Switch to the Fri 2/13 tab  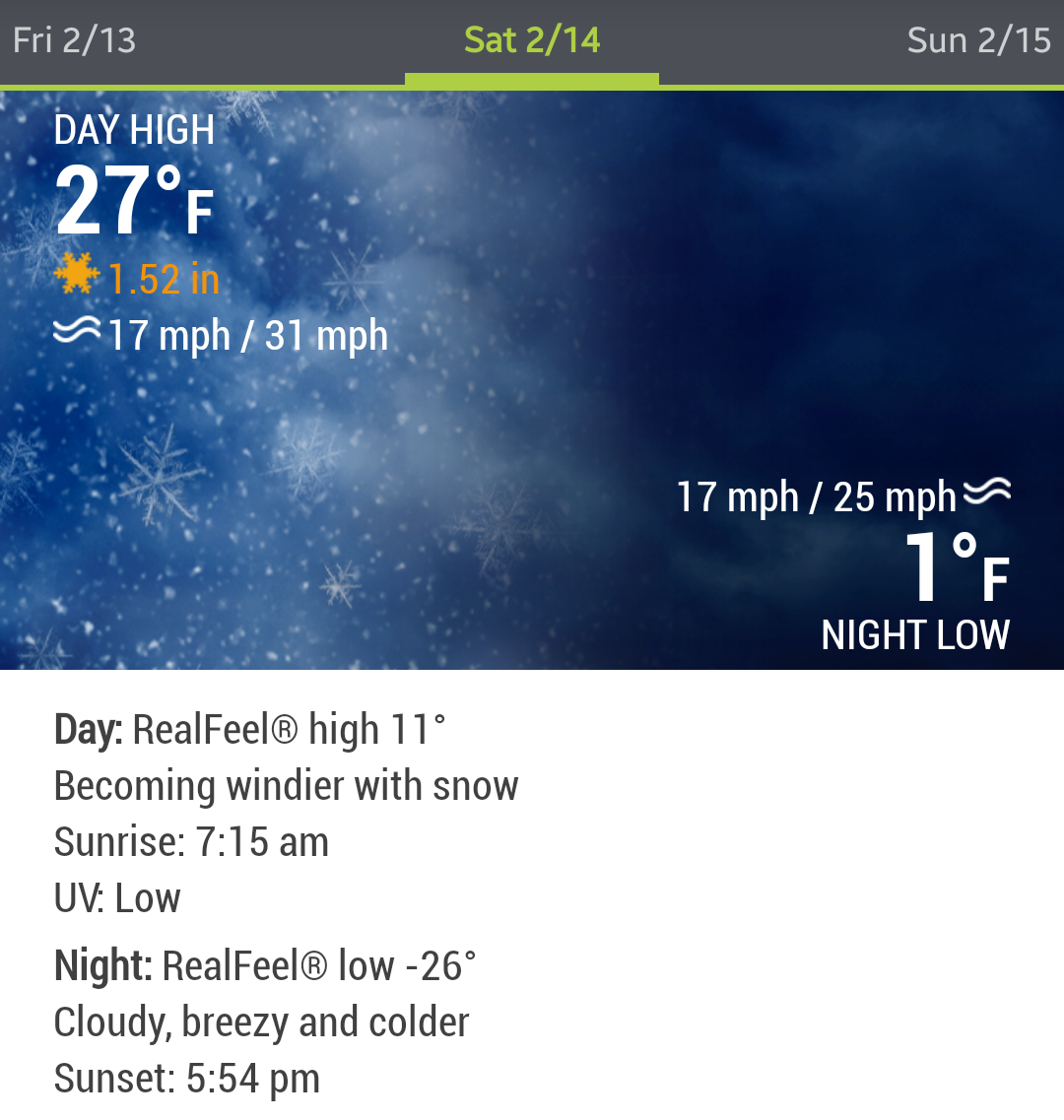(x=75, y=40)
